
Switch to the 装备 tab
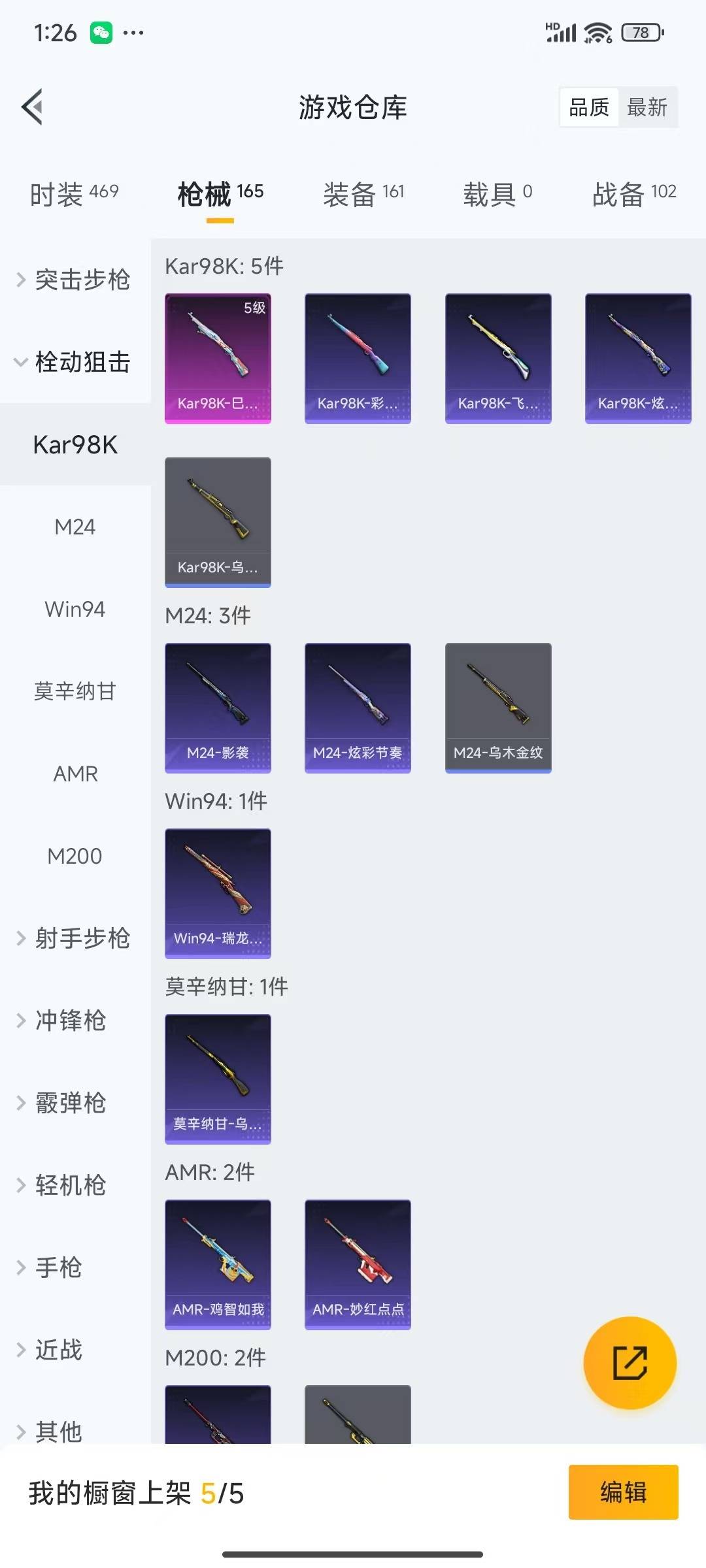click(x=363, y=194)
